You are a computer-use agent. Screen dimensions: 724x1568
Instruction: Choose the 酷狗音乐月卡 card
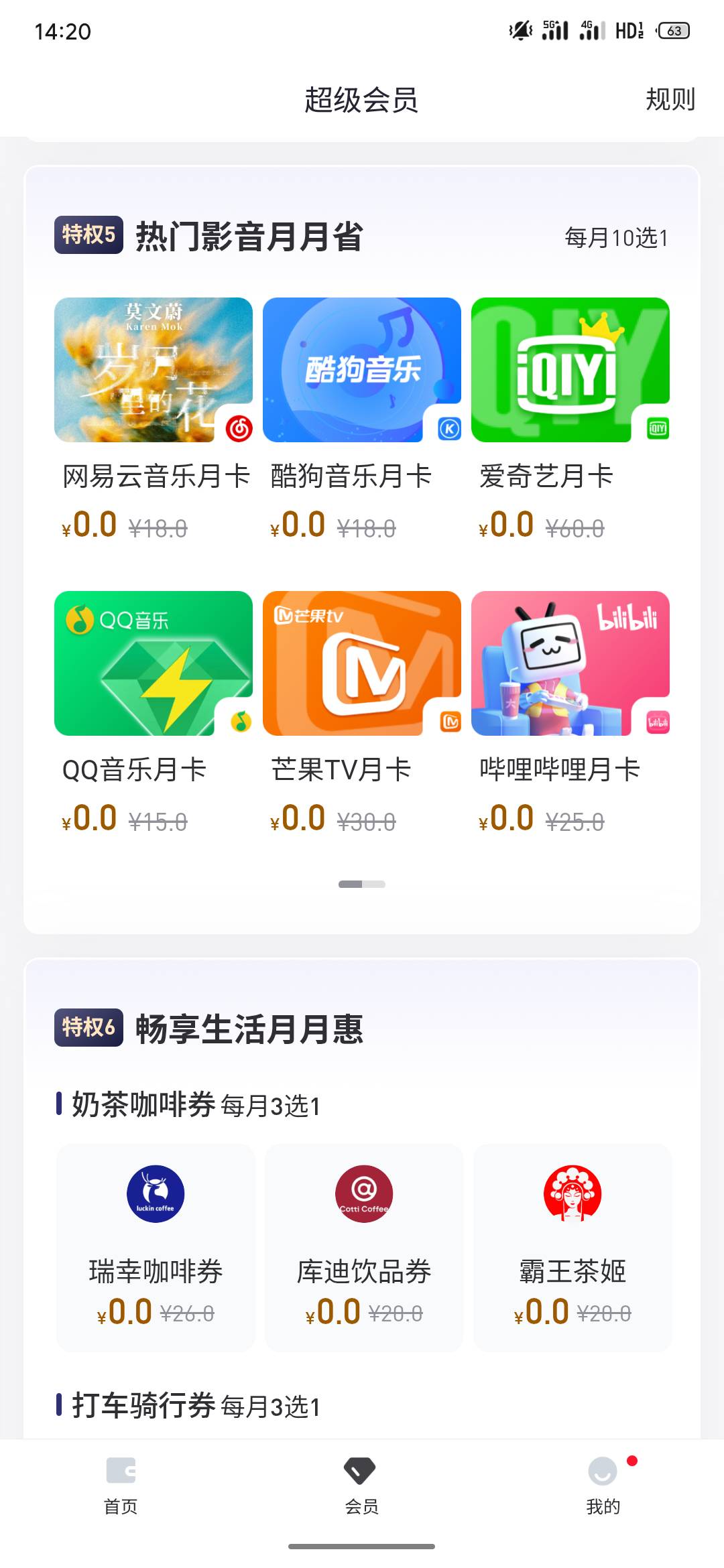(362, 419)
